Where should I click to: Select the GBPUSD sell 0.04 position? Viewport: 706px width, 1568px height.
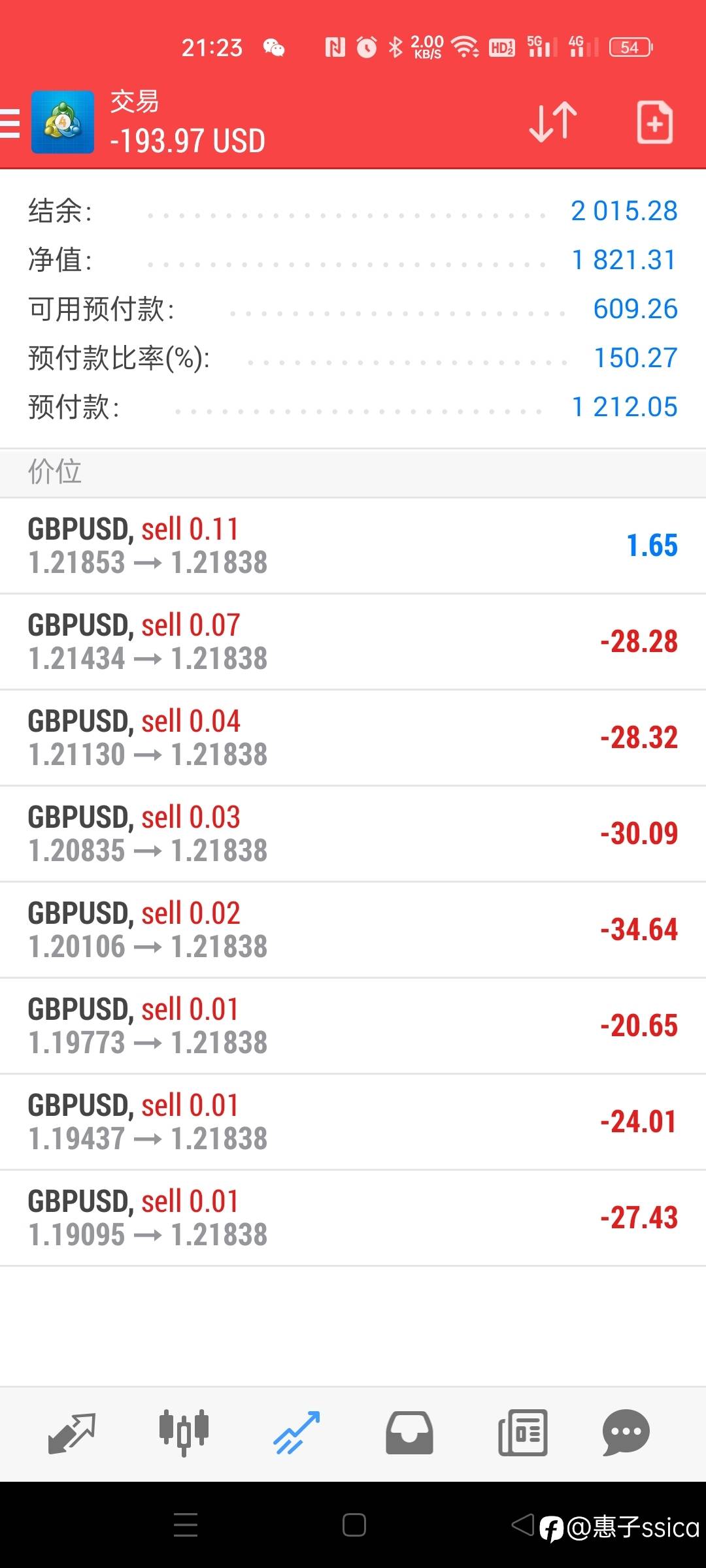pyautogui.click(x=353, y=738)
